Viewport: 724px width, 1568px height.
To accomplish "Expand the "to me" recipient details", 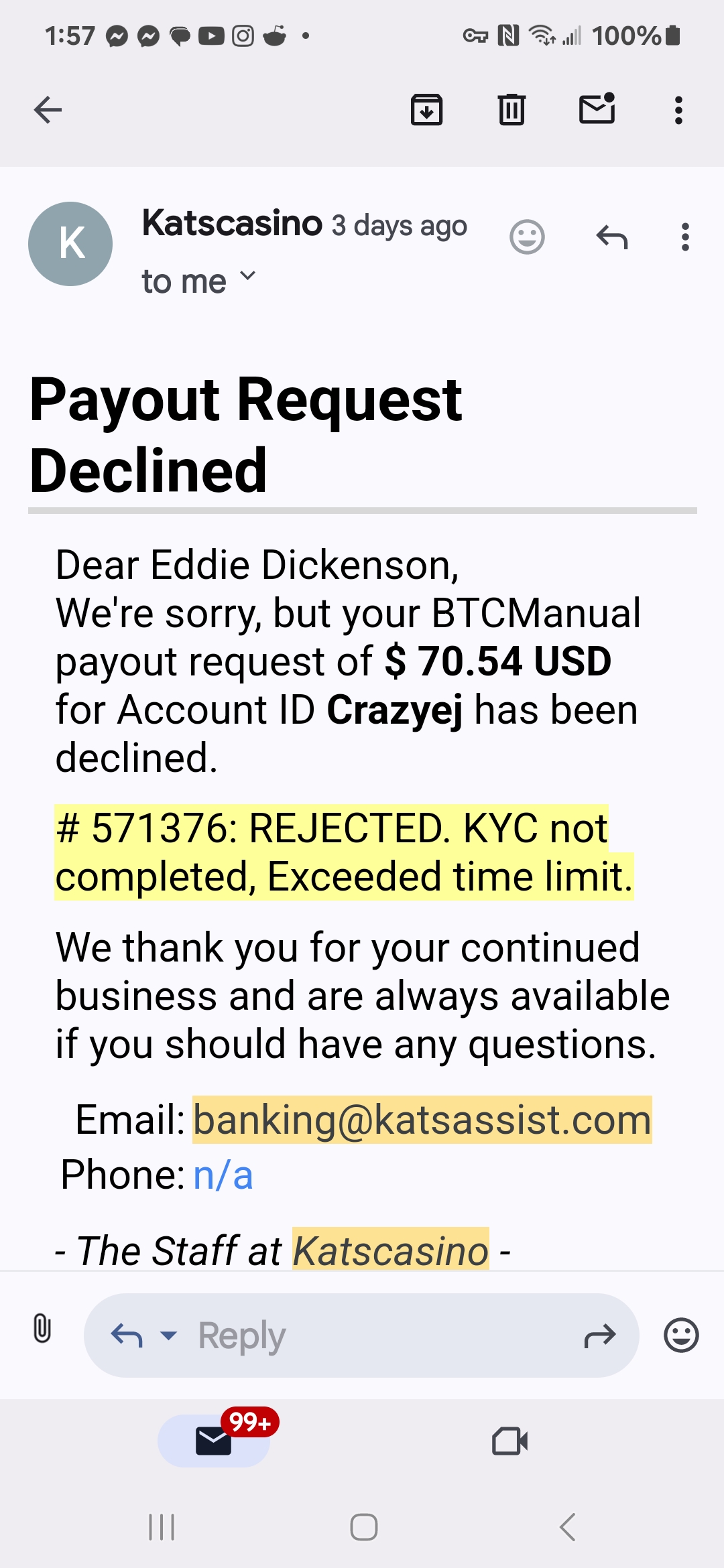I will click(198, 281).
